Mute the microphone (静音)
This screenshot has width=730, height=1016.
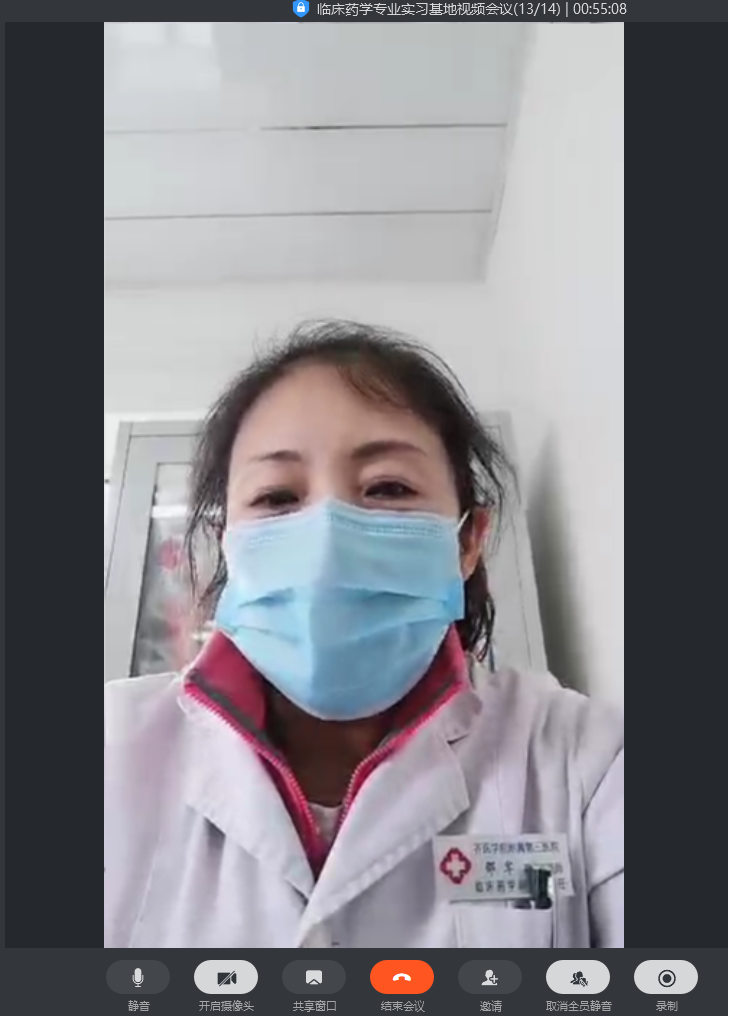(138, 977)
